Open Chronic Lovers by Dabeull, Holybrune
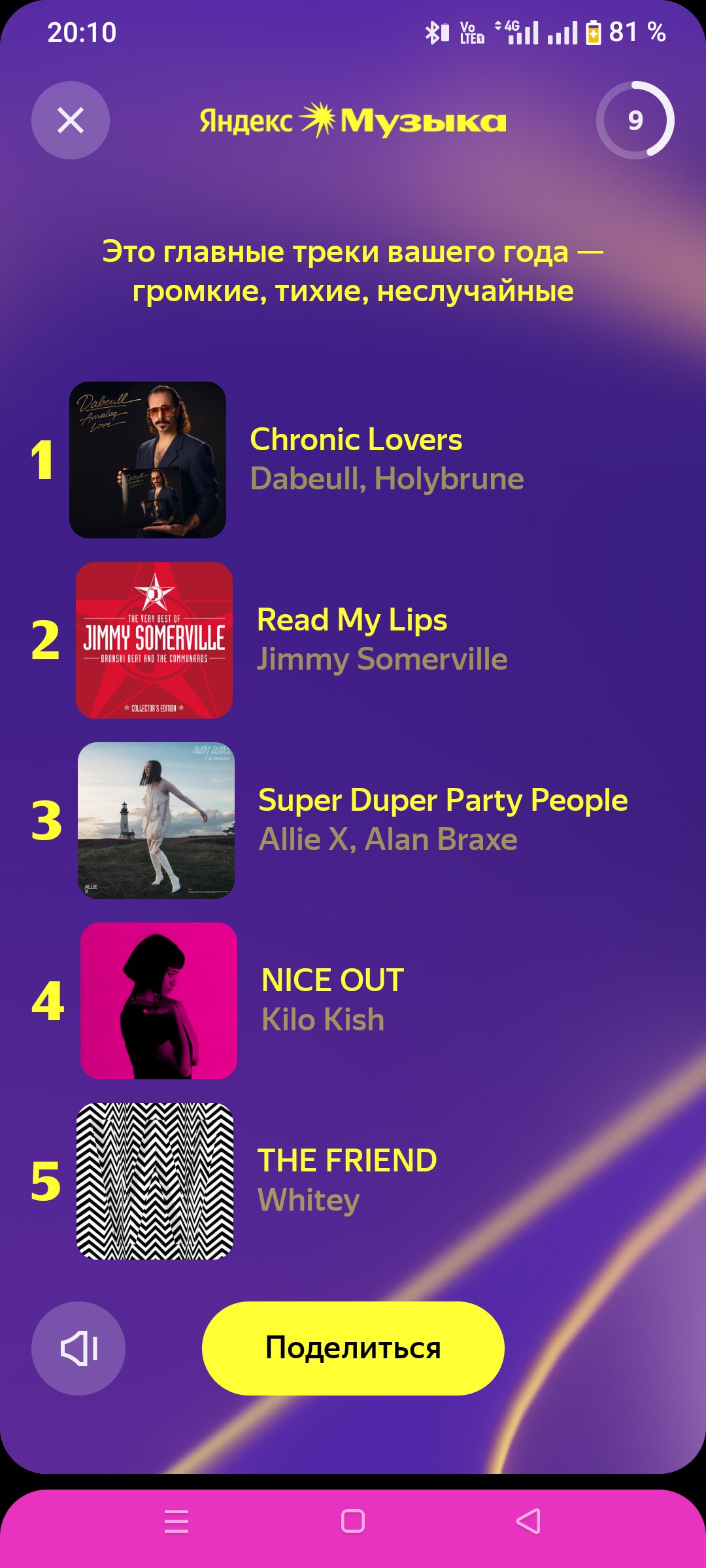Image resolution: width=706 pixels, height=1568 pixels. click(356, 459)
